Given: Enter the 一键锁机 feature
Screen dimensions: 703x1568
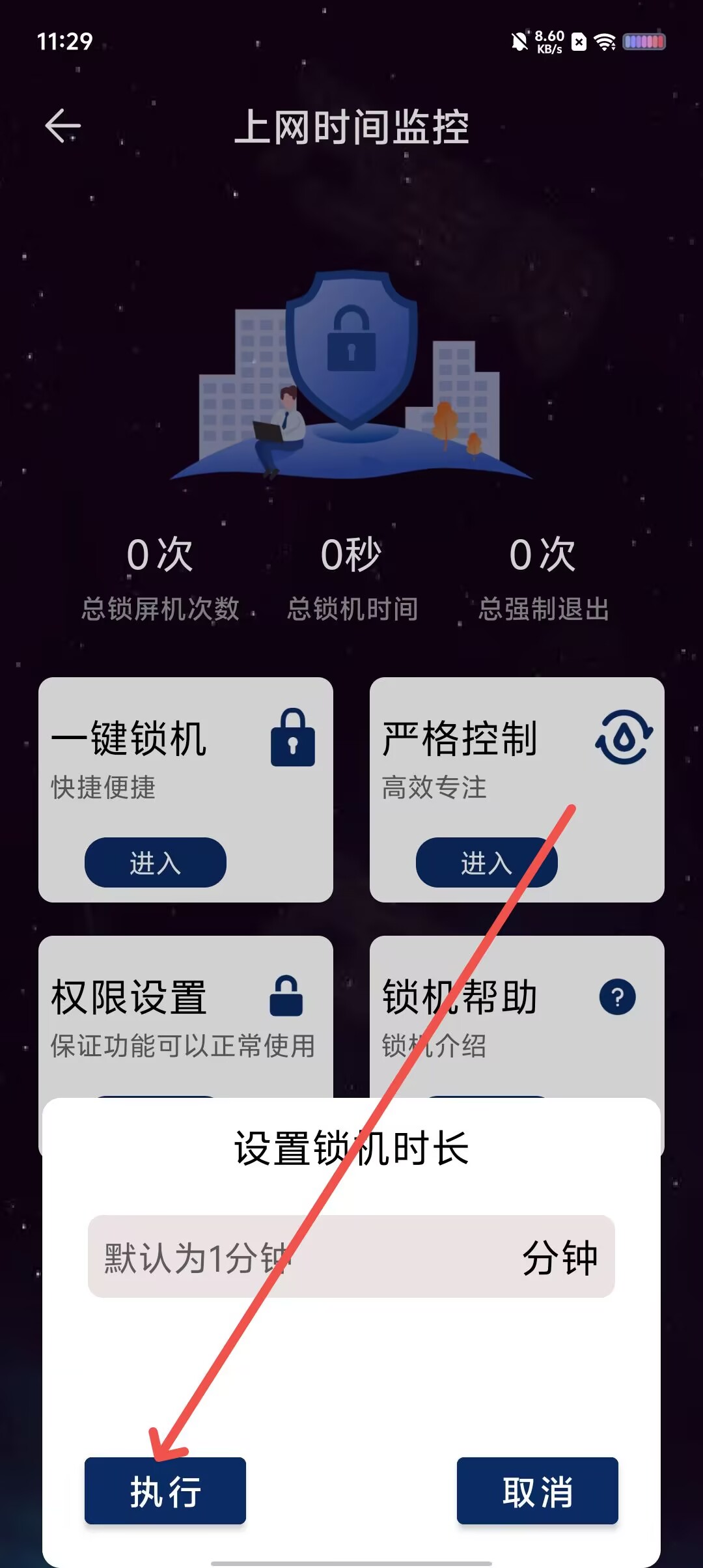Looking at the screenshot, I should (156, 863).
